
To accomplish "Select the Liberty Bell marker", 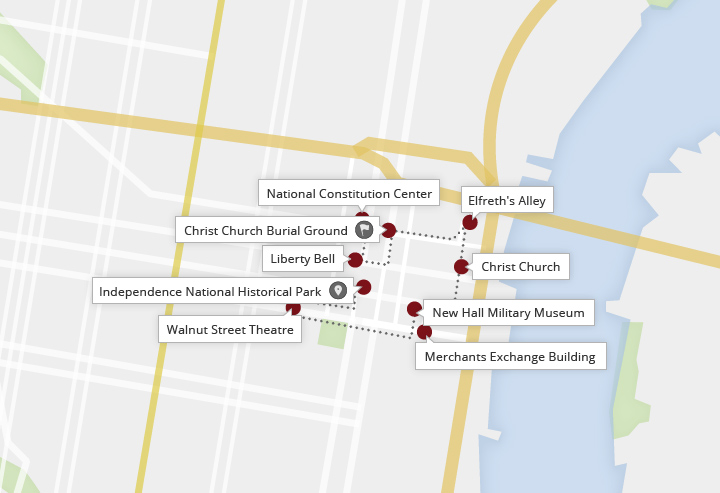I will coord(355,260).
